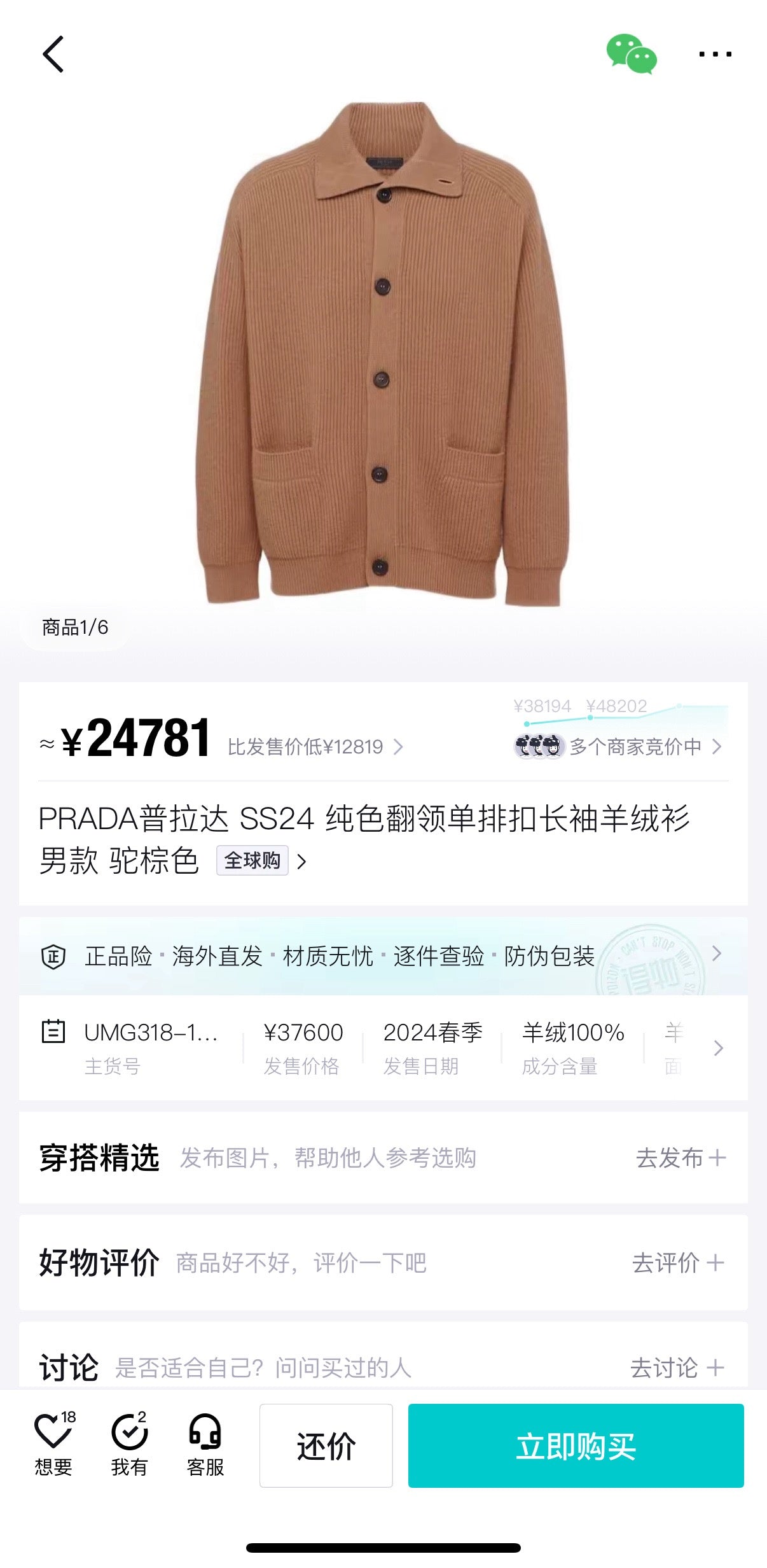
Task: Tap 立即购买 to buy now
Action: [x=576, y=1446]
